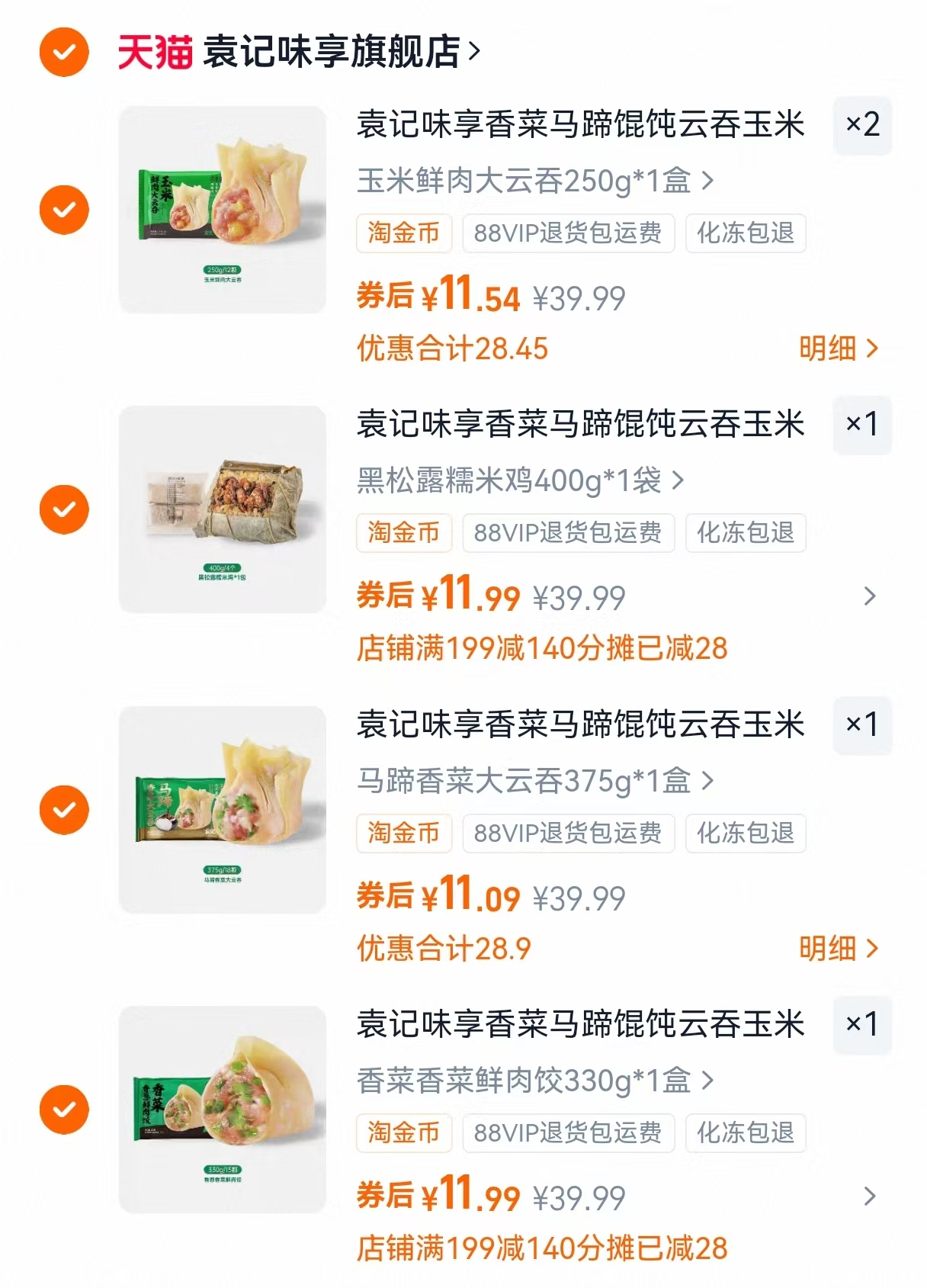The image size is (927, 1288).
Task: View 明细 details for 优惠合计28.45
Action: 837,348
